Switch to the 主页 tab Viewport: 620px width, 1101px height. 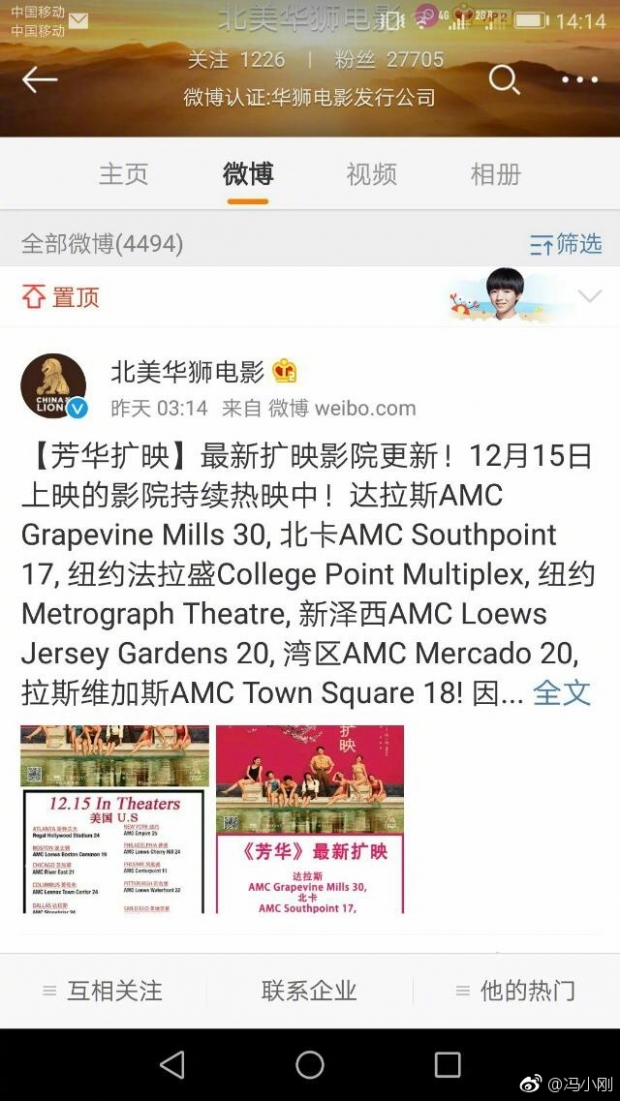[123, 173]
